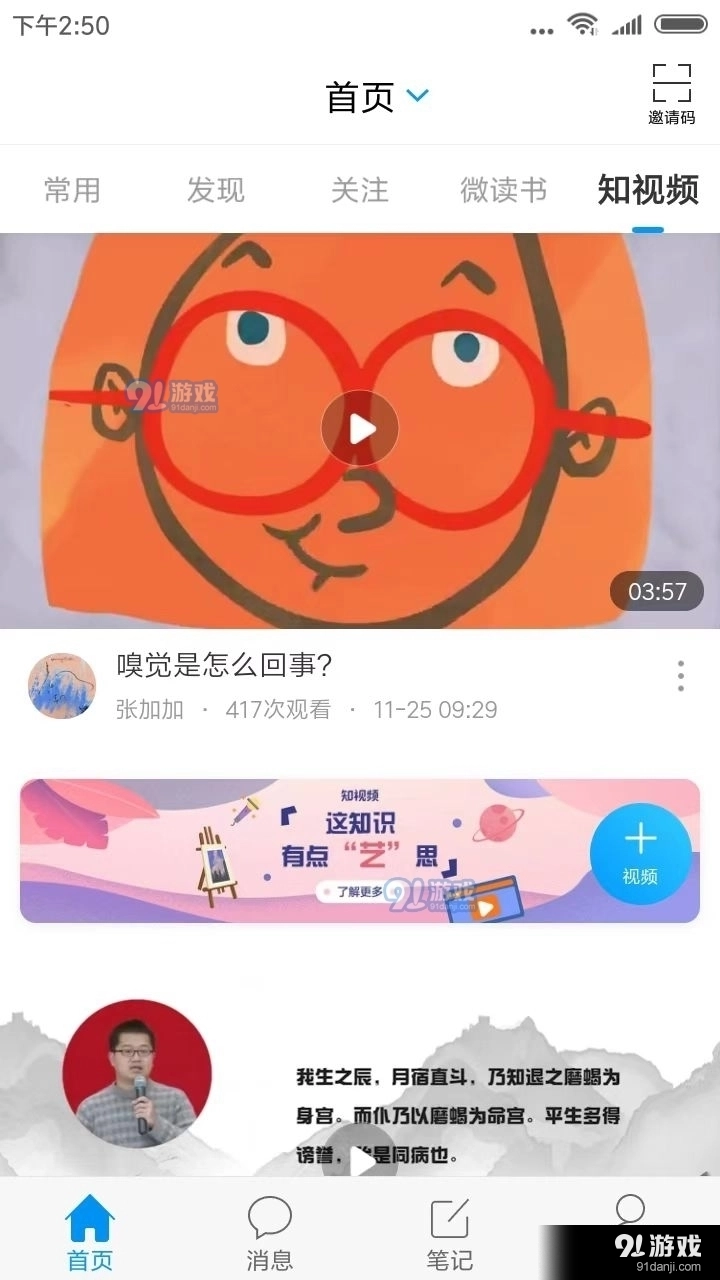Play the 嗅觉是怎么回事 video
The width and height of the screenshot is (720, 1280).
pos(360,430)
